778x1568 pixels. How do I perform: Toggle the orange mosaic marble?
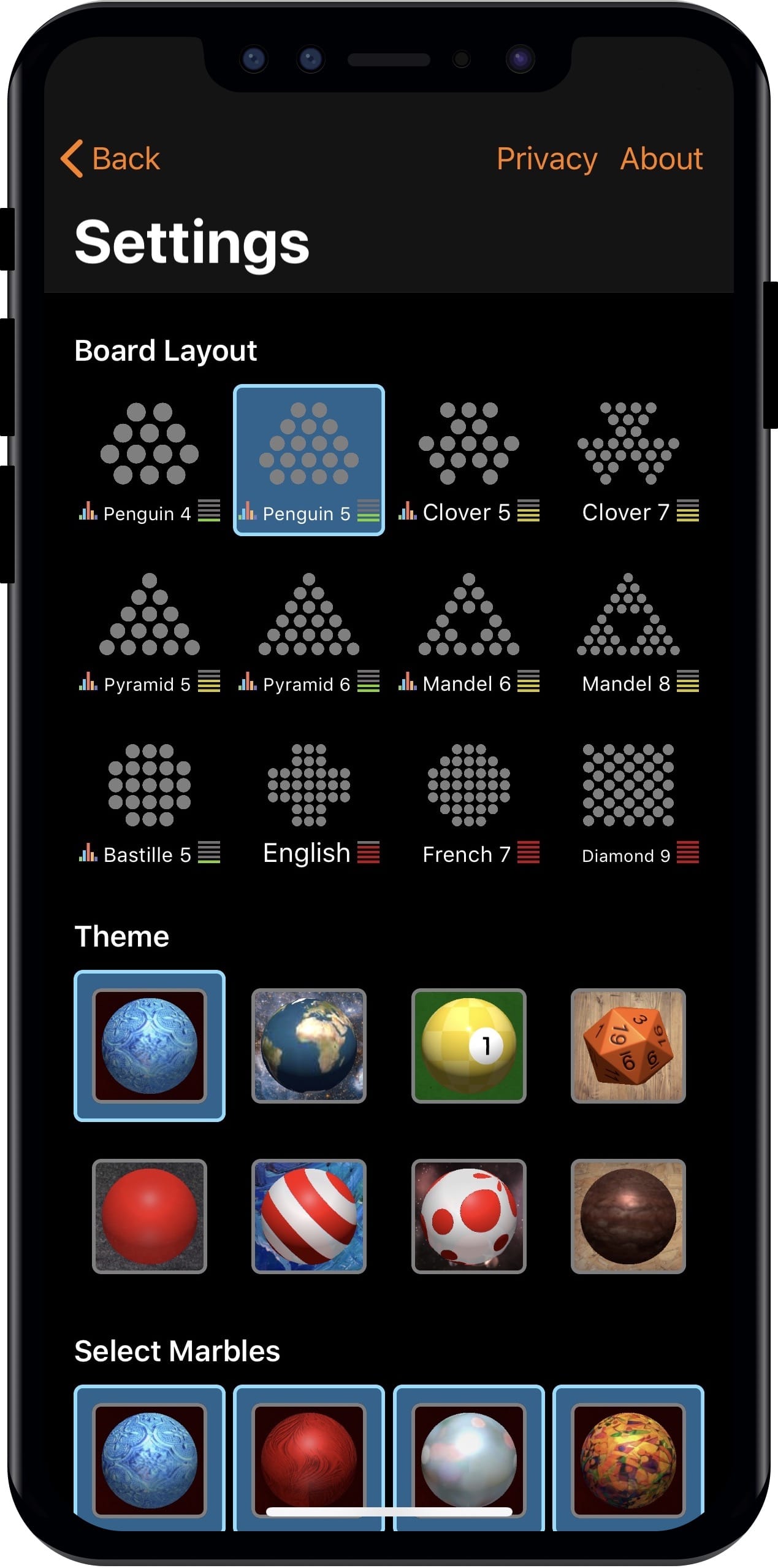pos(628,1460)
